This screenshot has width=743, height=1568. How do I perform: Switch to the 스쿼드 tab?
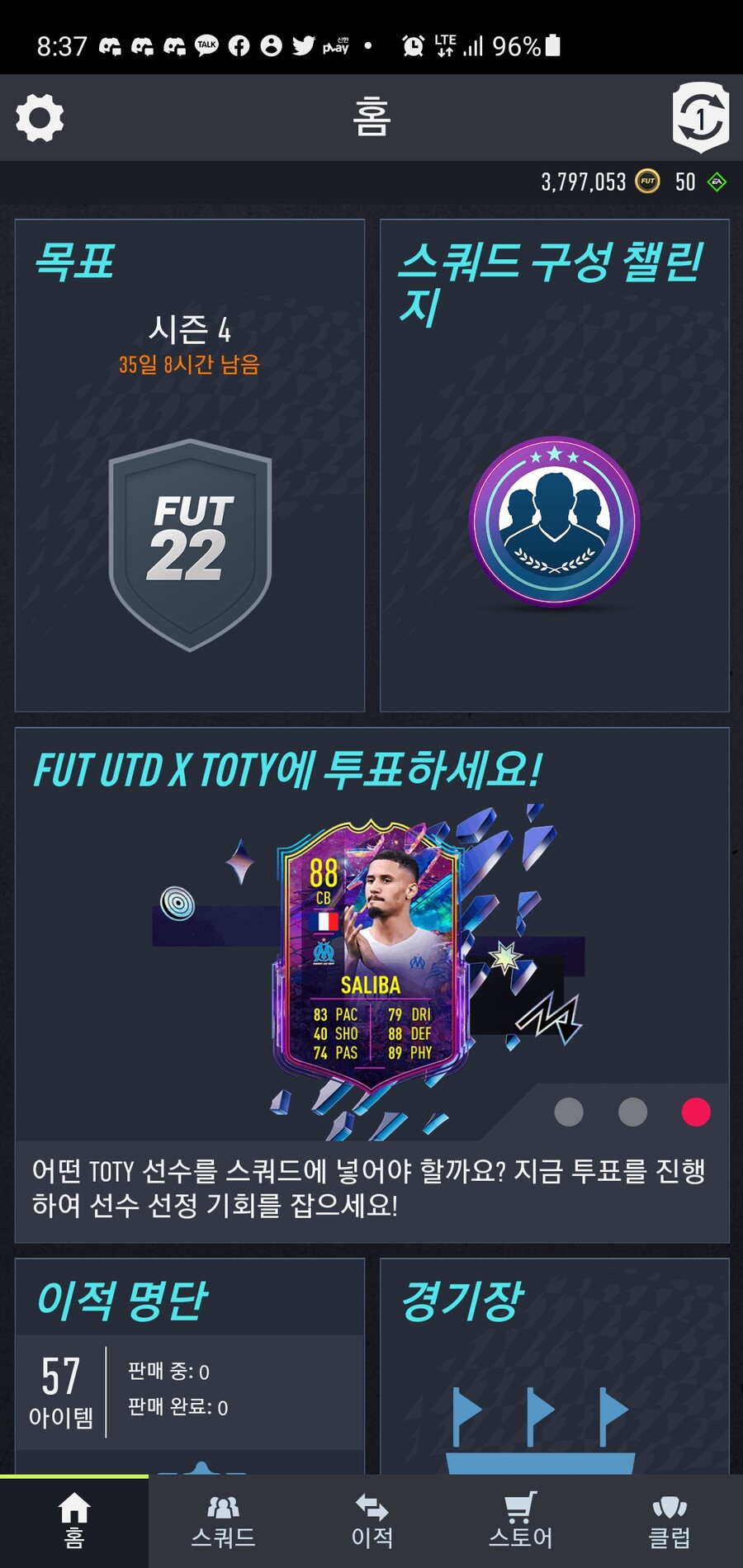point(223,1521)
